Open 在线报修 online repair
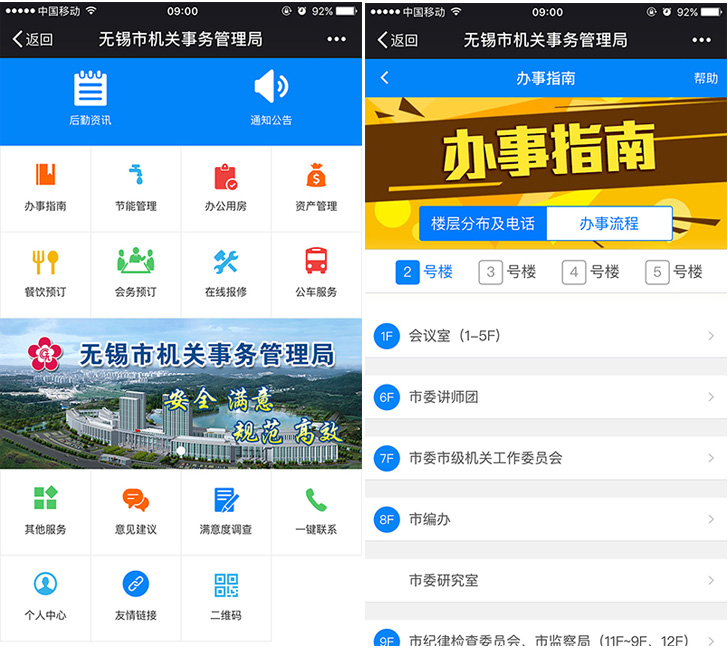The height and width of the screenshot is (650, 728). (x=226, y=274)
